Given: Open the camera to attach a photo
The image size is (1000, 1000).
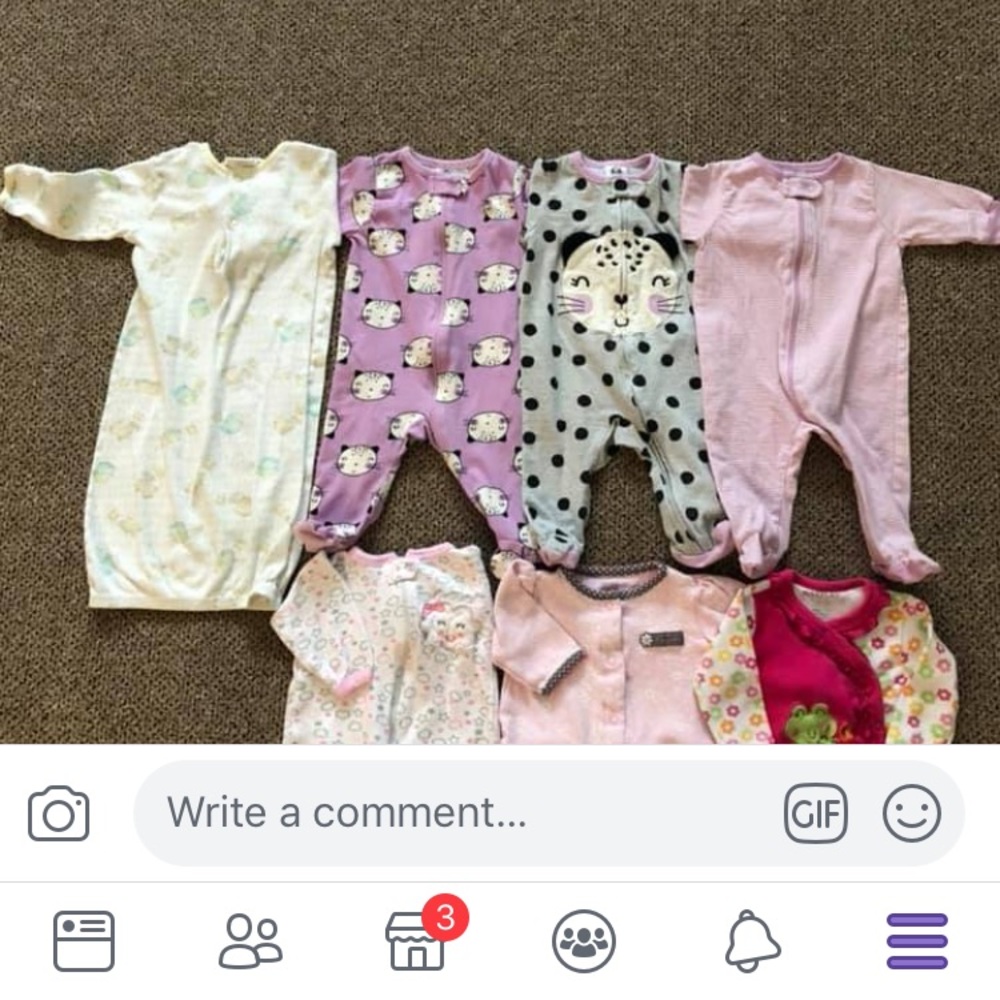Looking at the screenshot, I should 58,813.
